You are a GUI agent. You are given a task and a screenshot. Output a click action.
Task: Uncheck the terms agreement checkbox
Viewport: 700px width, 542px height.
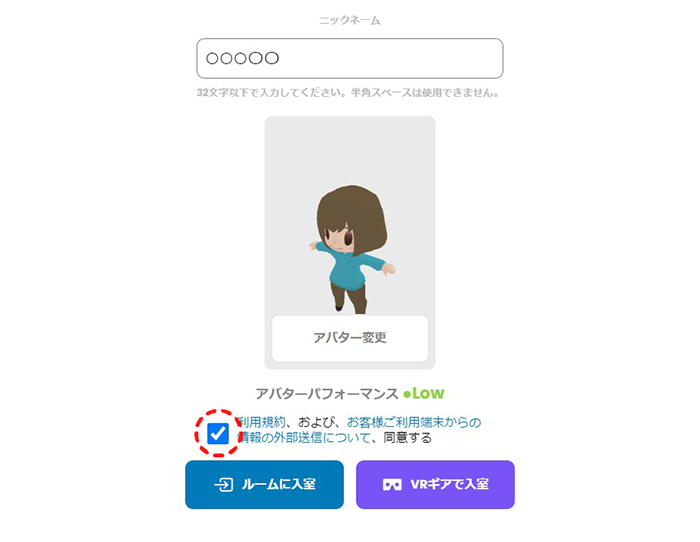218,434
